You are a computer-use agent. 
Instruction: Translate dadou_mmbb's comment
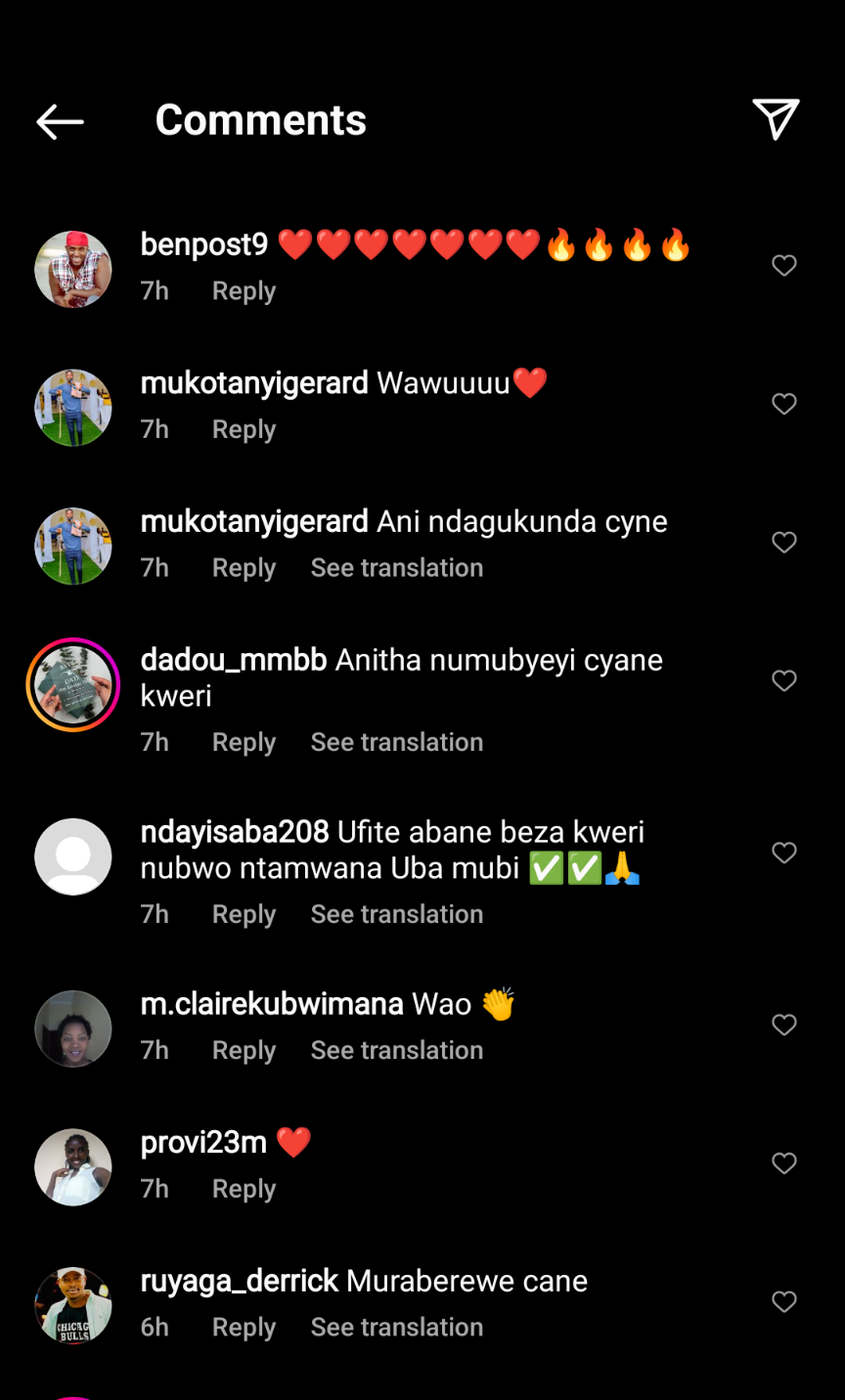[396, 743]
